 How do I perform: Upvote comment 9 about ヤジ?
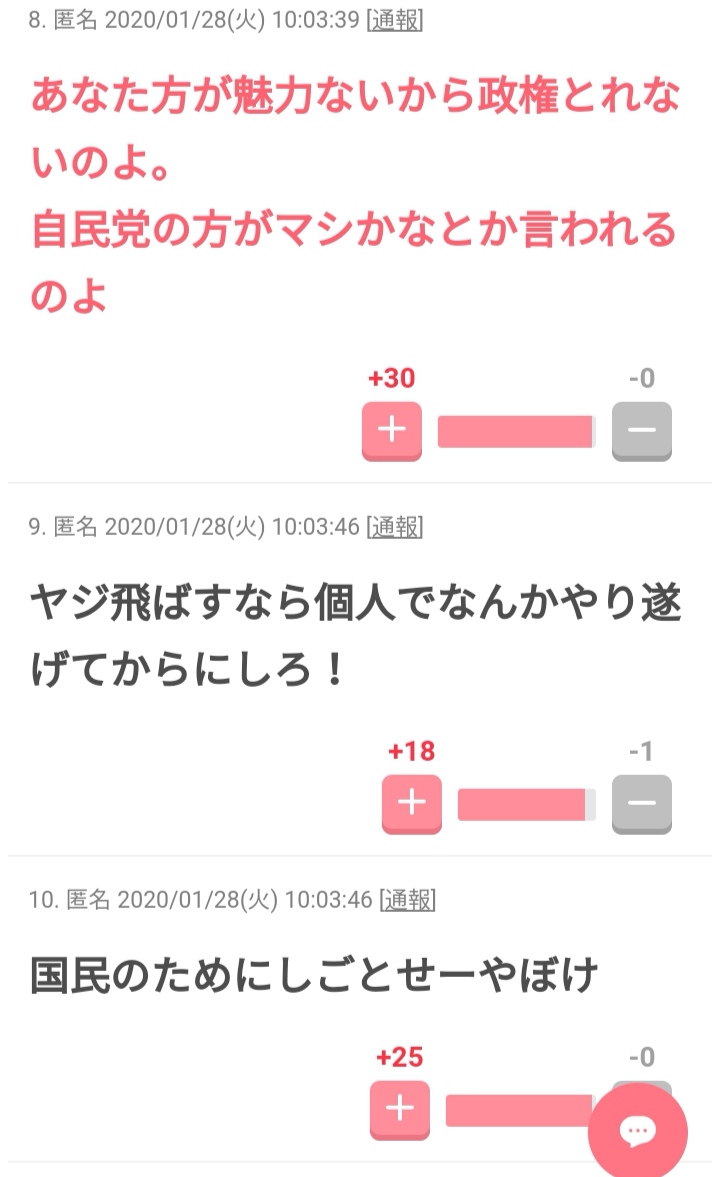412,804
